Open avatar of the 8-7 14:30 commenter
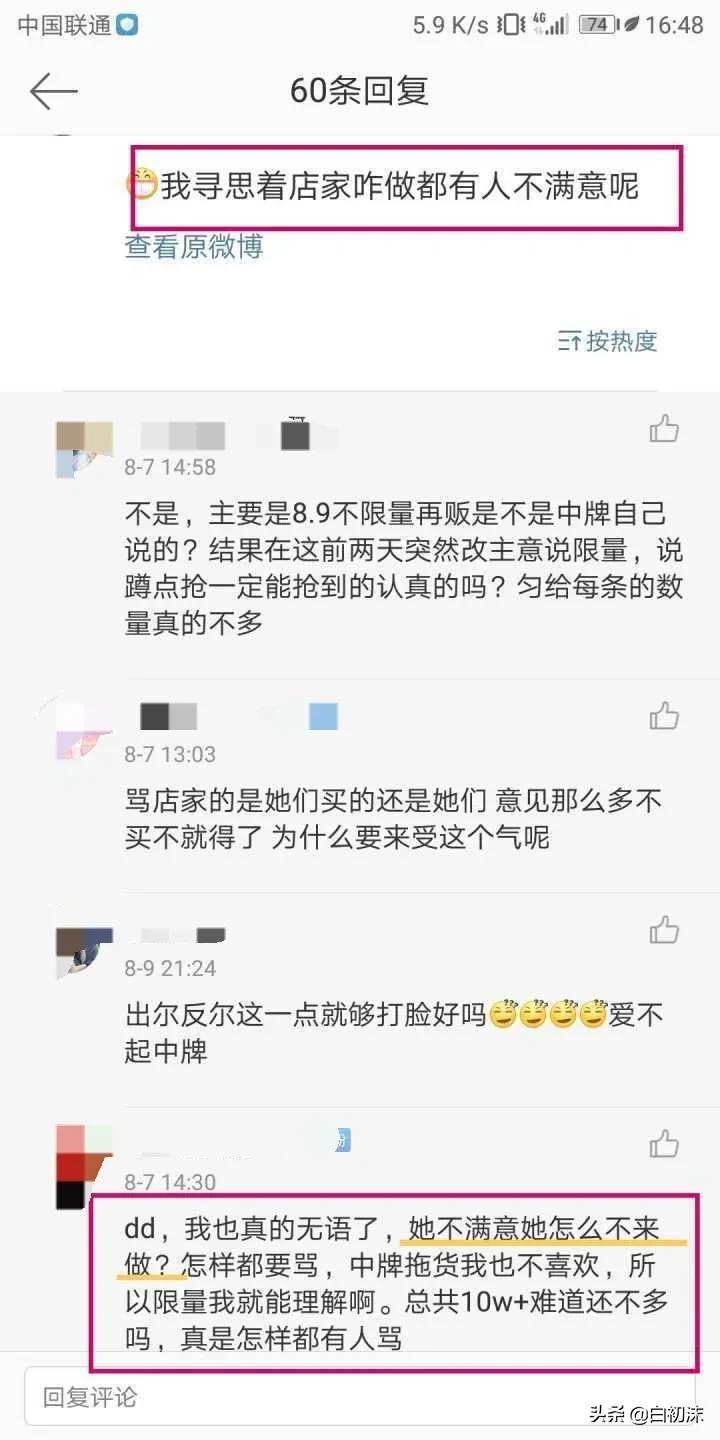 tap(84, 1166)
